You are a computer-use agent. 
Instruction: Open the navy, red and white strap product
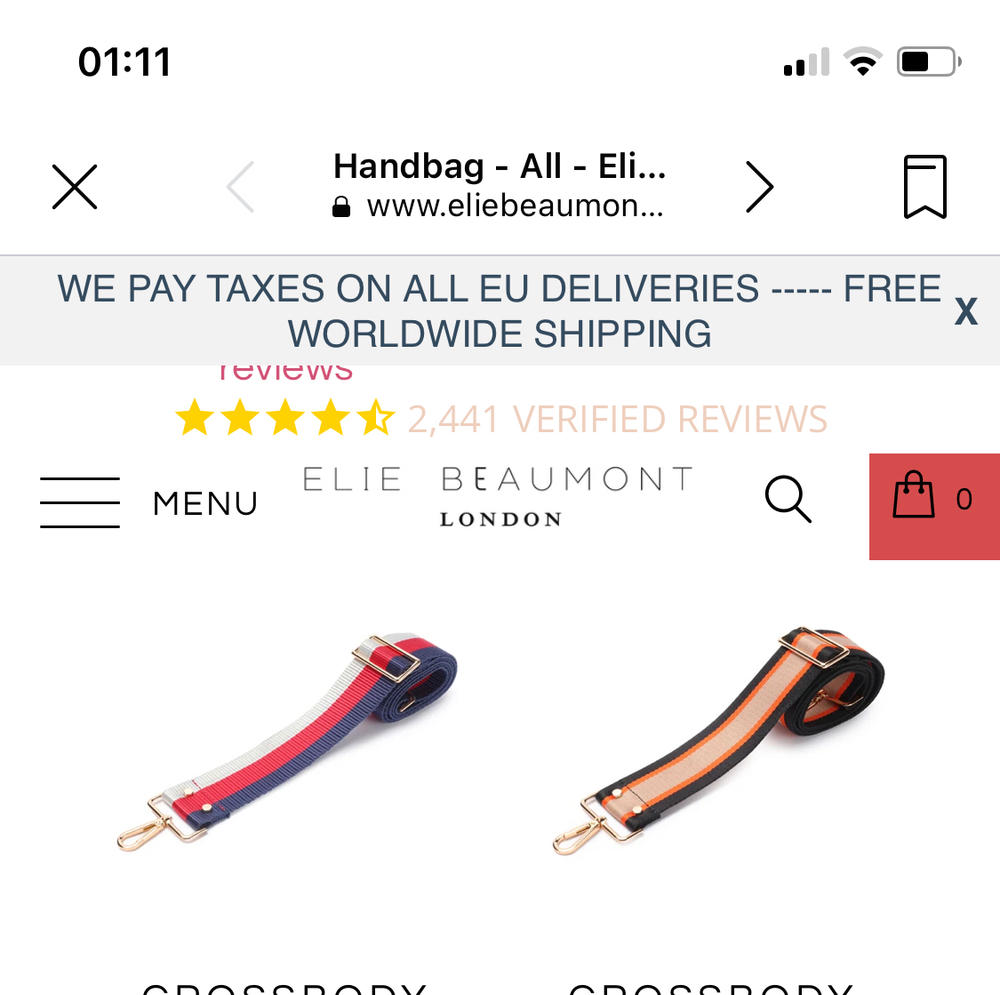pyautogui.click(x=287, y=743)
